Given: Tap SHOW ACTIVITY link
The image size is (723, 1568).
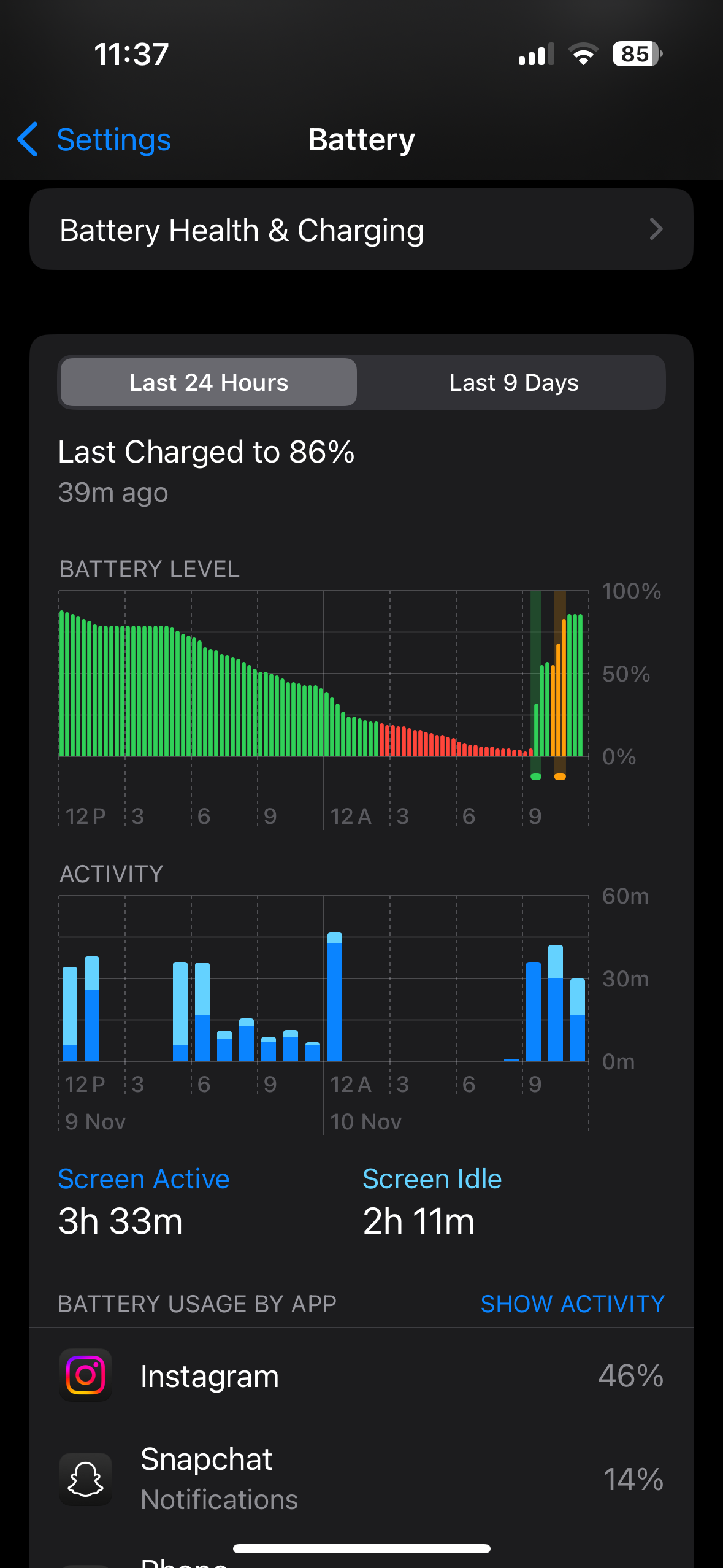Looking at the screenshot, I should point(572,1304).
